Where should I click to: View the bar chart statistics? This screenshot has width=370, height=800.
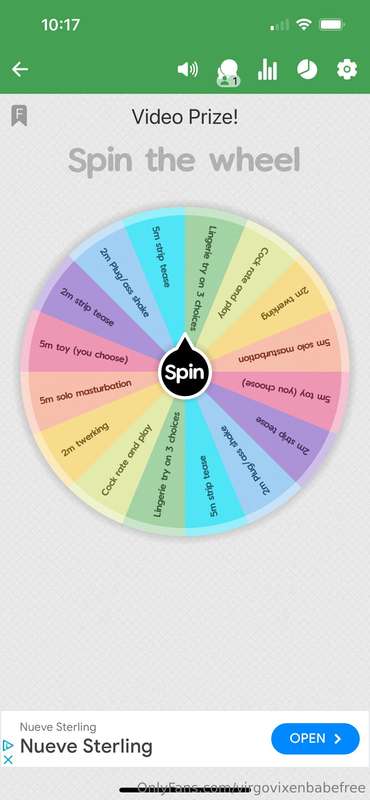267,69
